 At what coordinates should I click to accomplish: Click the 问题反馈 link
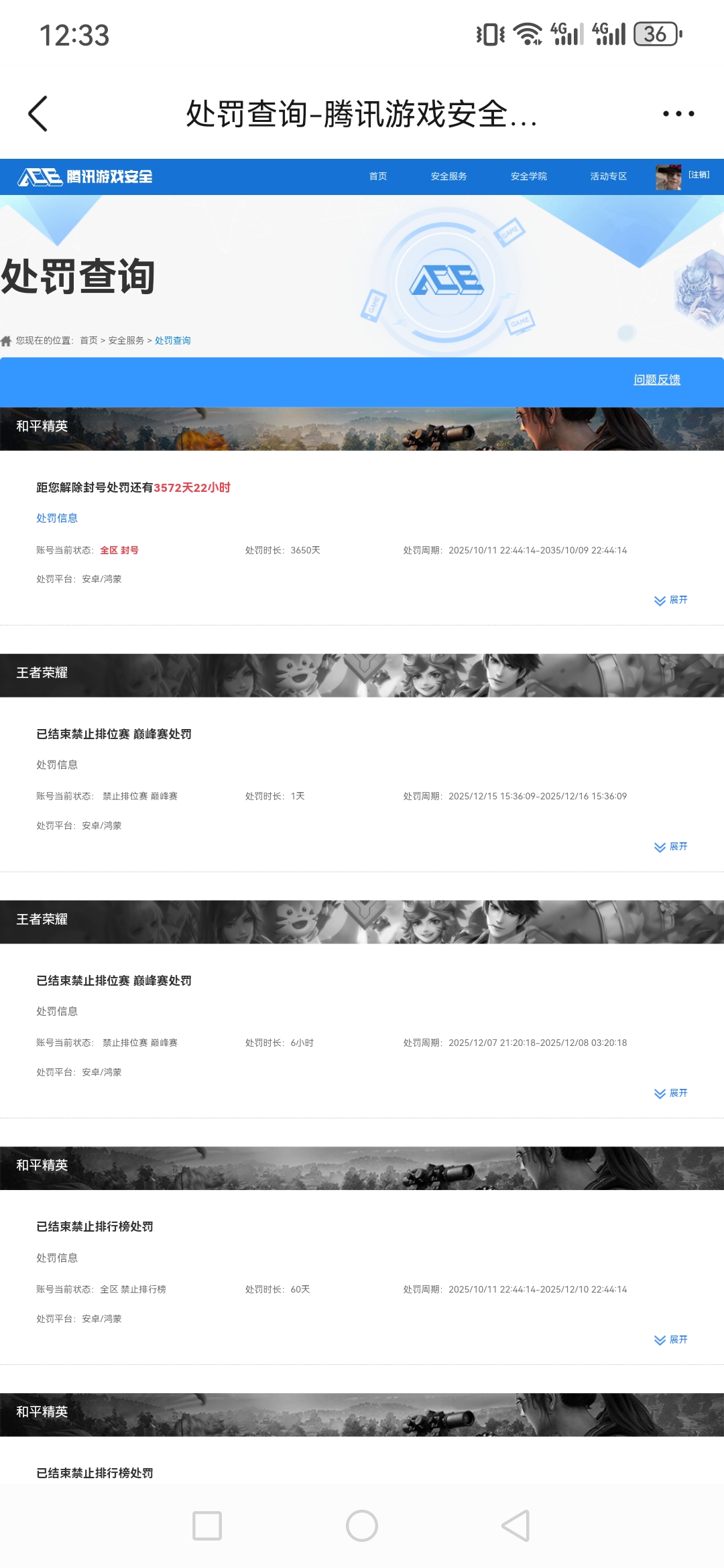pyautogui.click(x=658, y=379)
